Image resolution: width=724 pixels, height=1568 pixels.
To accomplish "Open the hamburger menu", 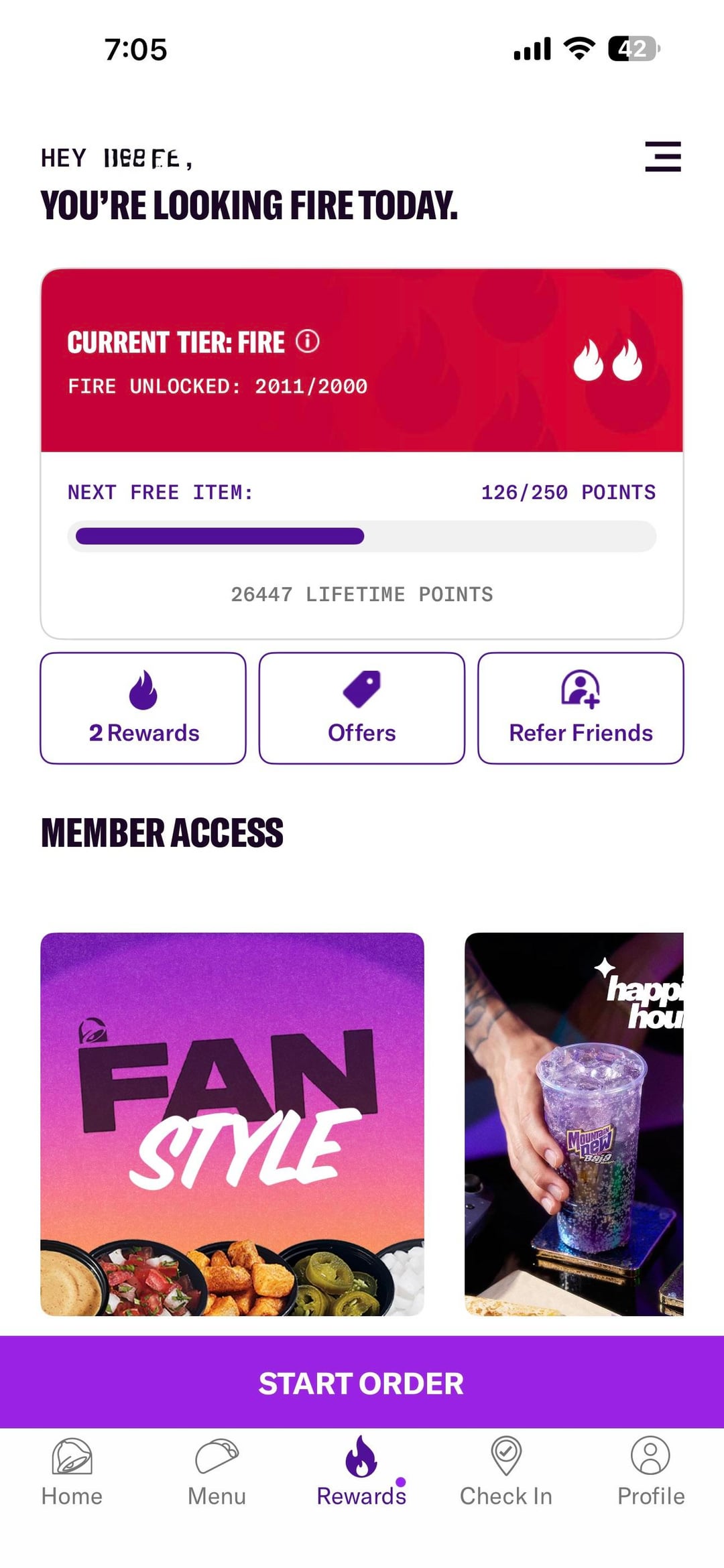I will click(x=662, y=157).
